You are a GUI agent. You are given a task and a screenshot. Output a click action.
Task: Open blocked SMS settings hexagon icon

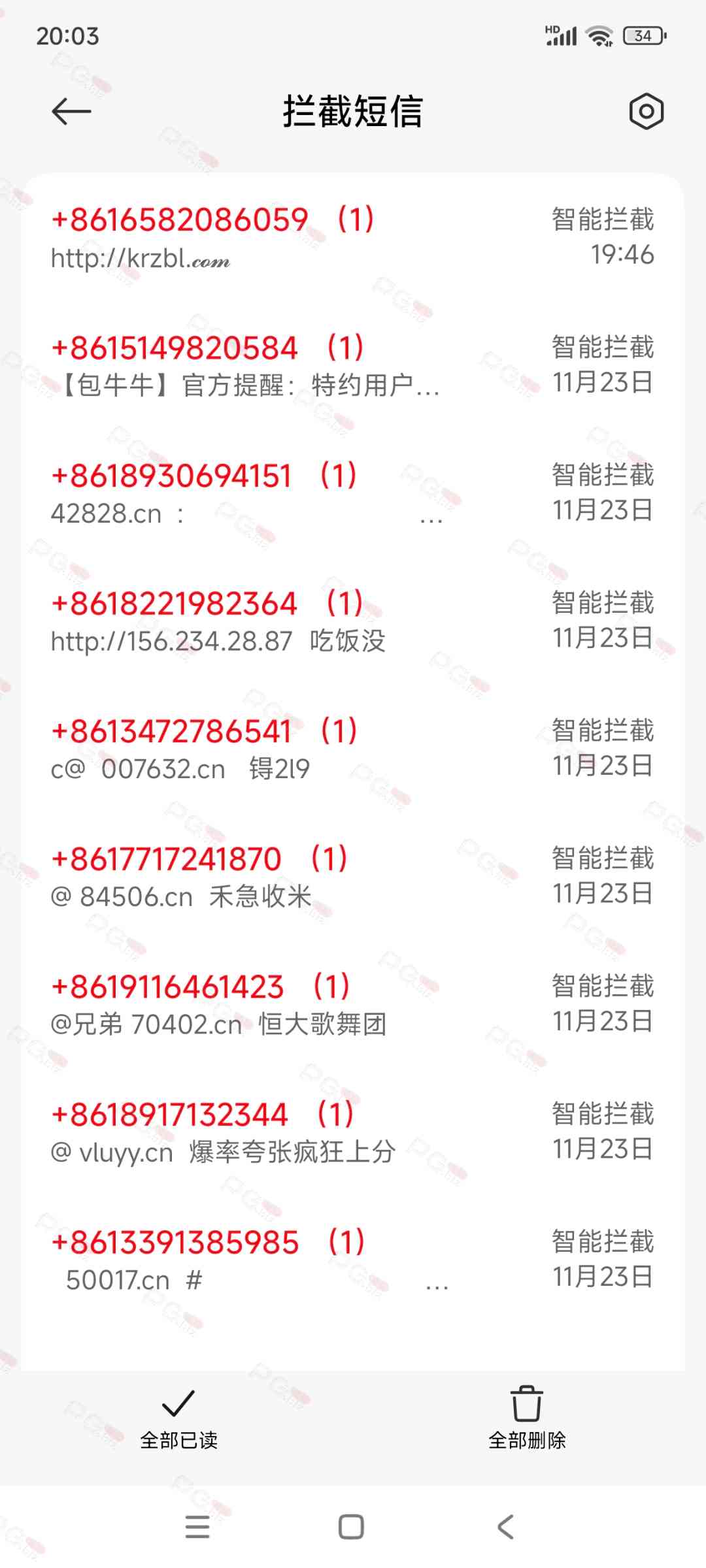coord(646,112)
